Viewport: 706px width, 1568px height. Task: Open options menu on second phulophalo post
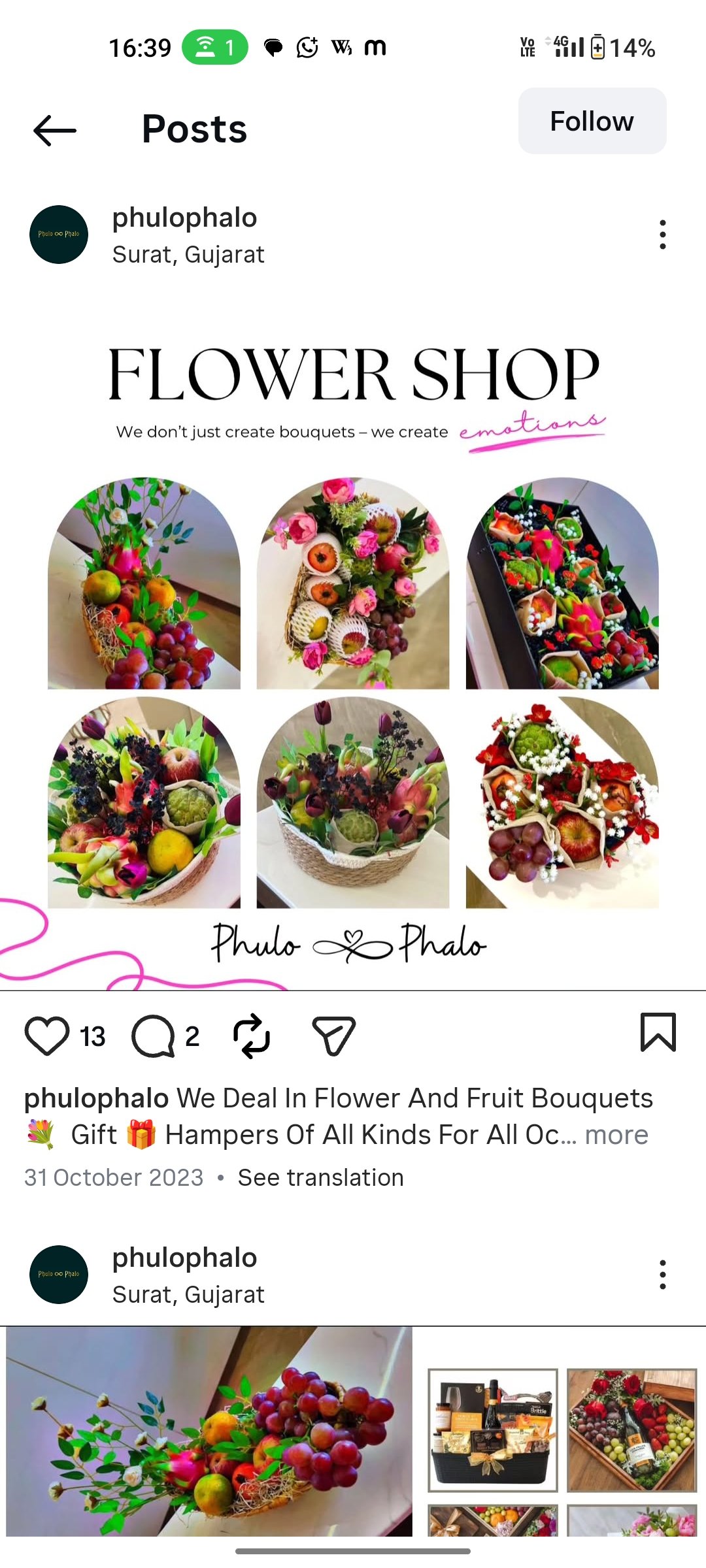662,1275
